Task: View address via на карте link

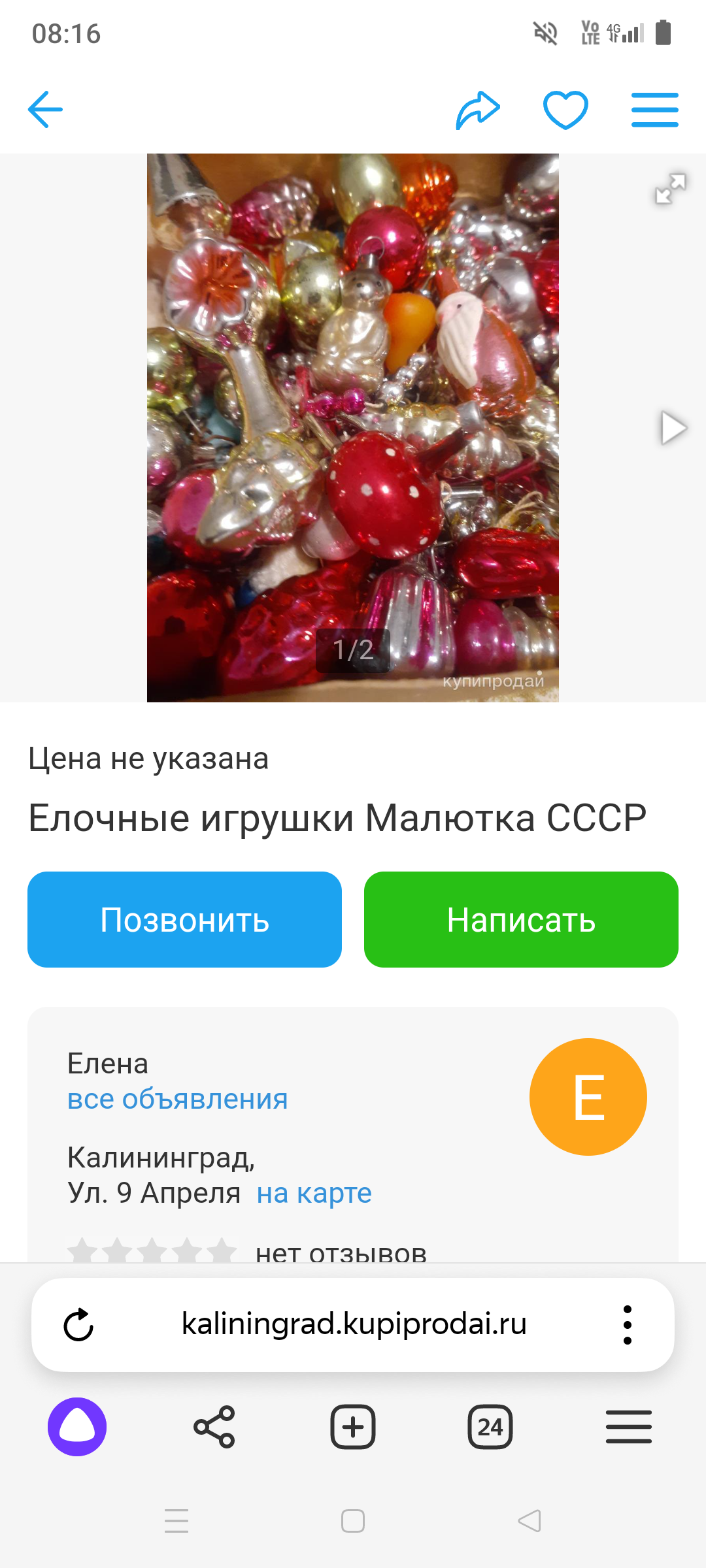Action: 314,1193
